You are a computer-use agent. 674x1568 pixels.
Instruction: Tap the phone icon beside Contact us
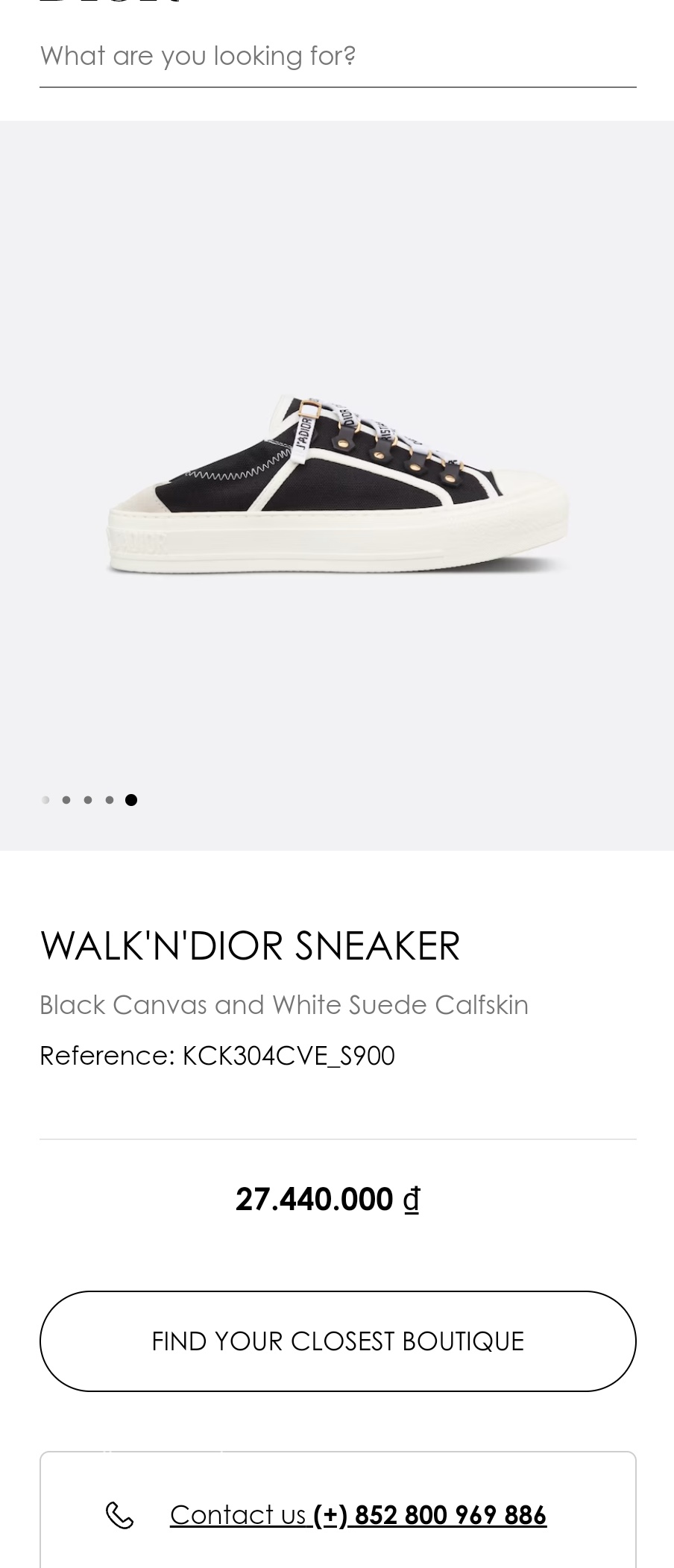click(x=119, y=1514)
